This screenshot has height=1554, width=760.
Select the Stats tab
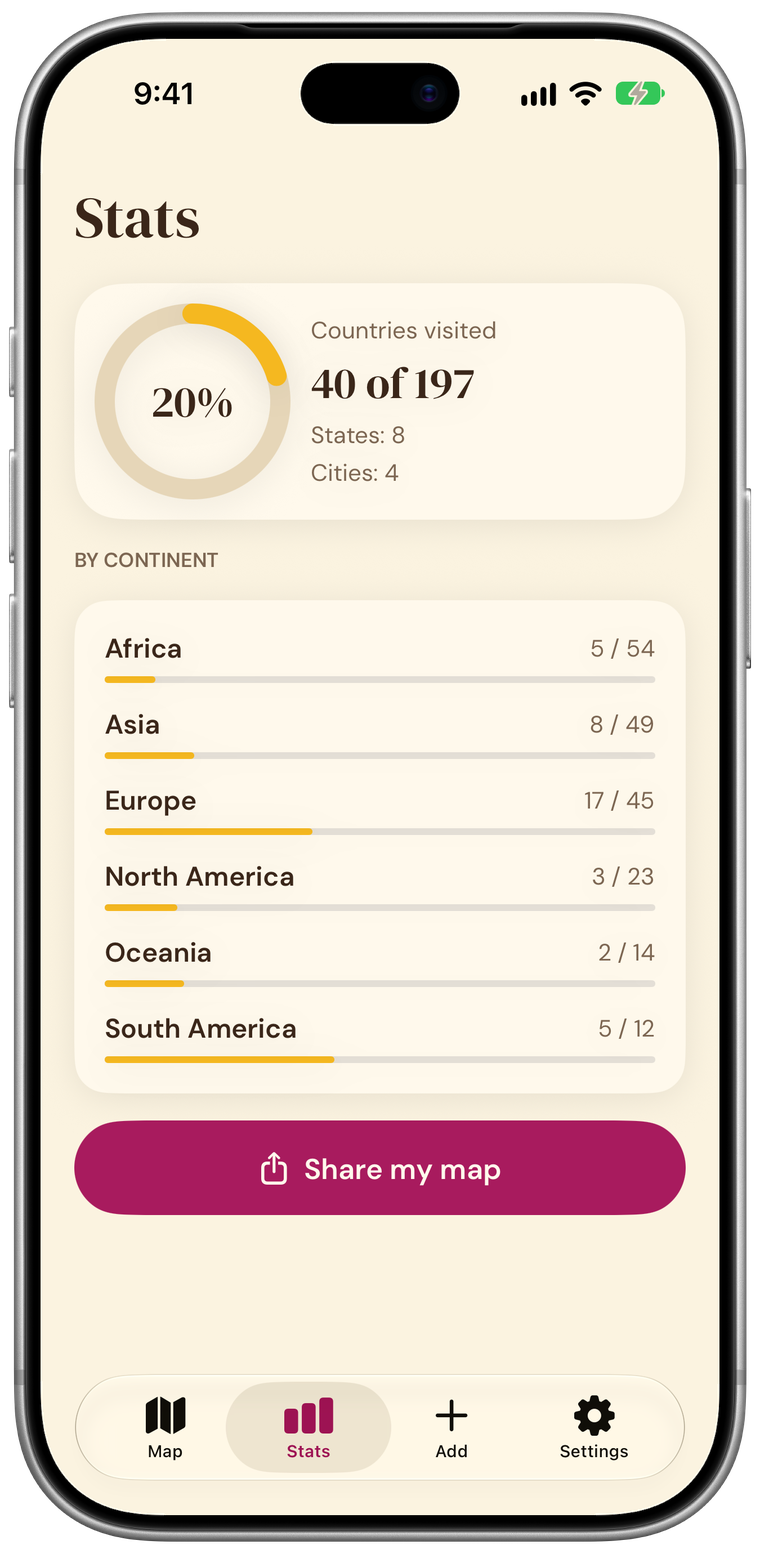(x=308, y=1428)
